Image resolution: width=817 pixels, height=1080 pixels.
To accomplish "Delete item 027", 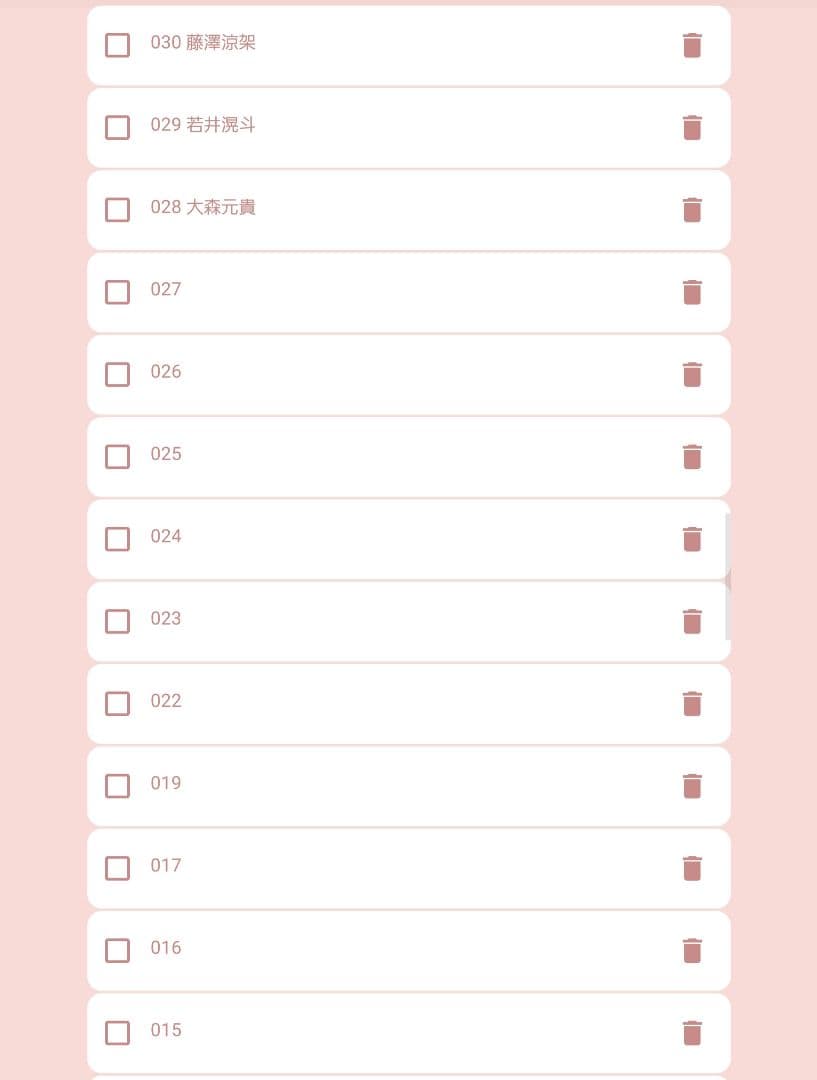I will [x=692, y=292].
